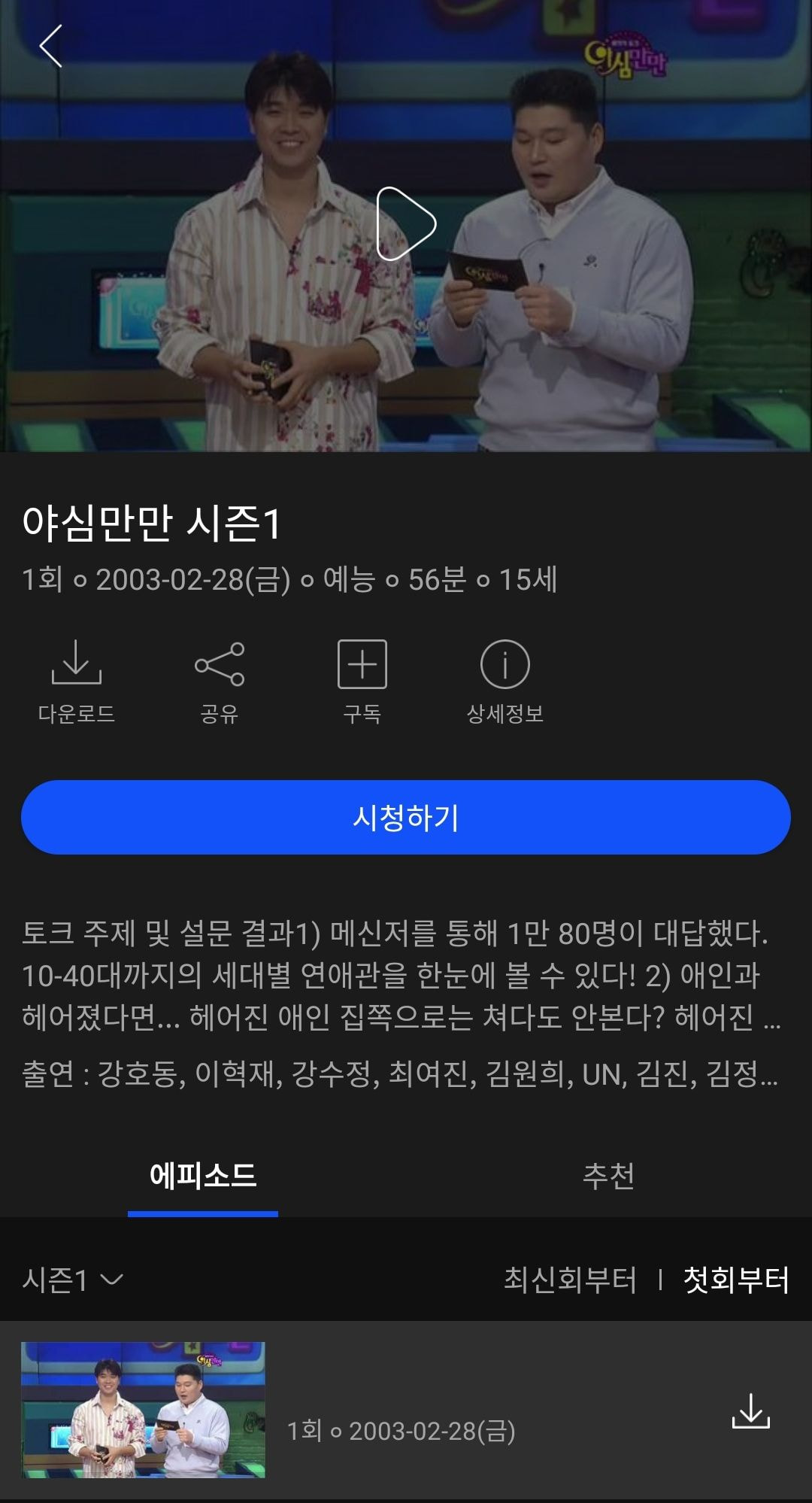Tap the 다운로드 download icon
The image size is (812, 1503).
[x=76, y=680]
